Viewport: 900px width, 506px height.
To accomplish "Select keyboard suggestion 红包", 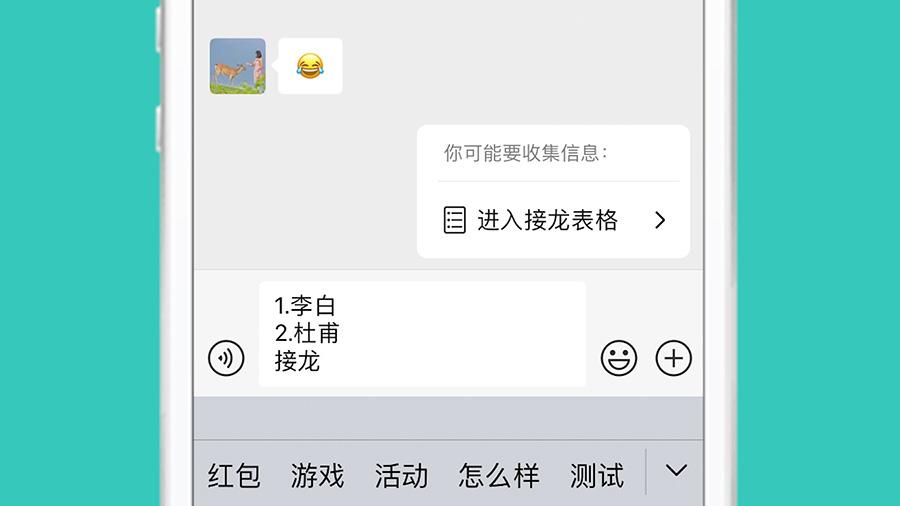I will coord(234,475).
